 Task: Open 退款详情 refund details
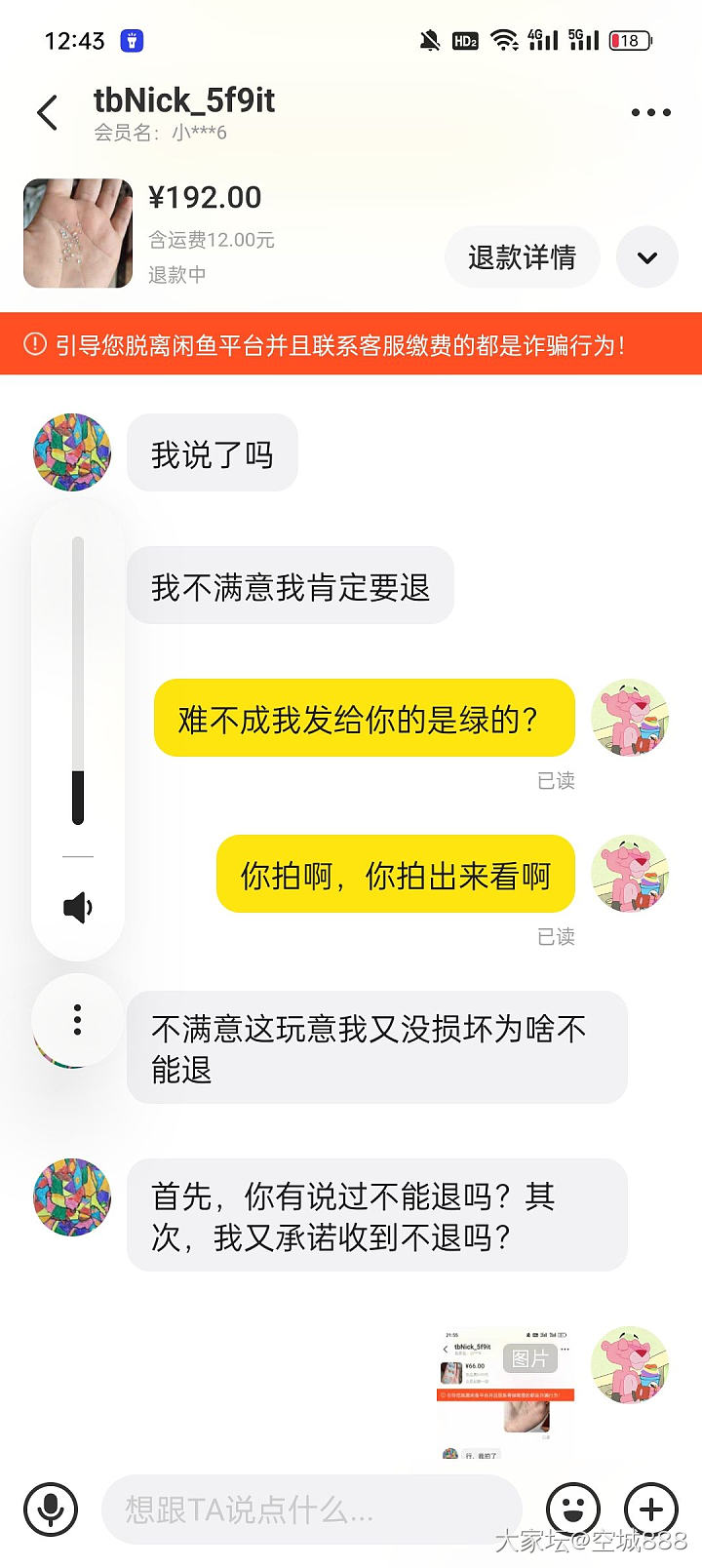[x=522, y=257]
